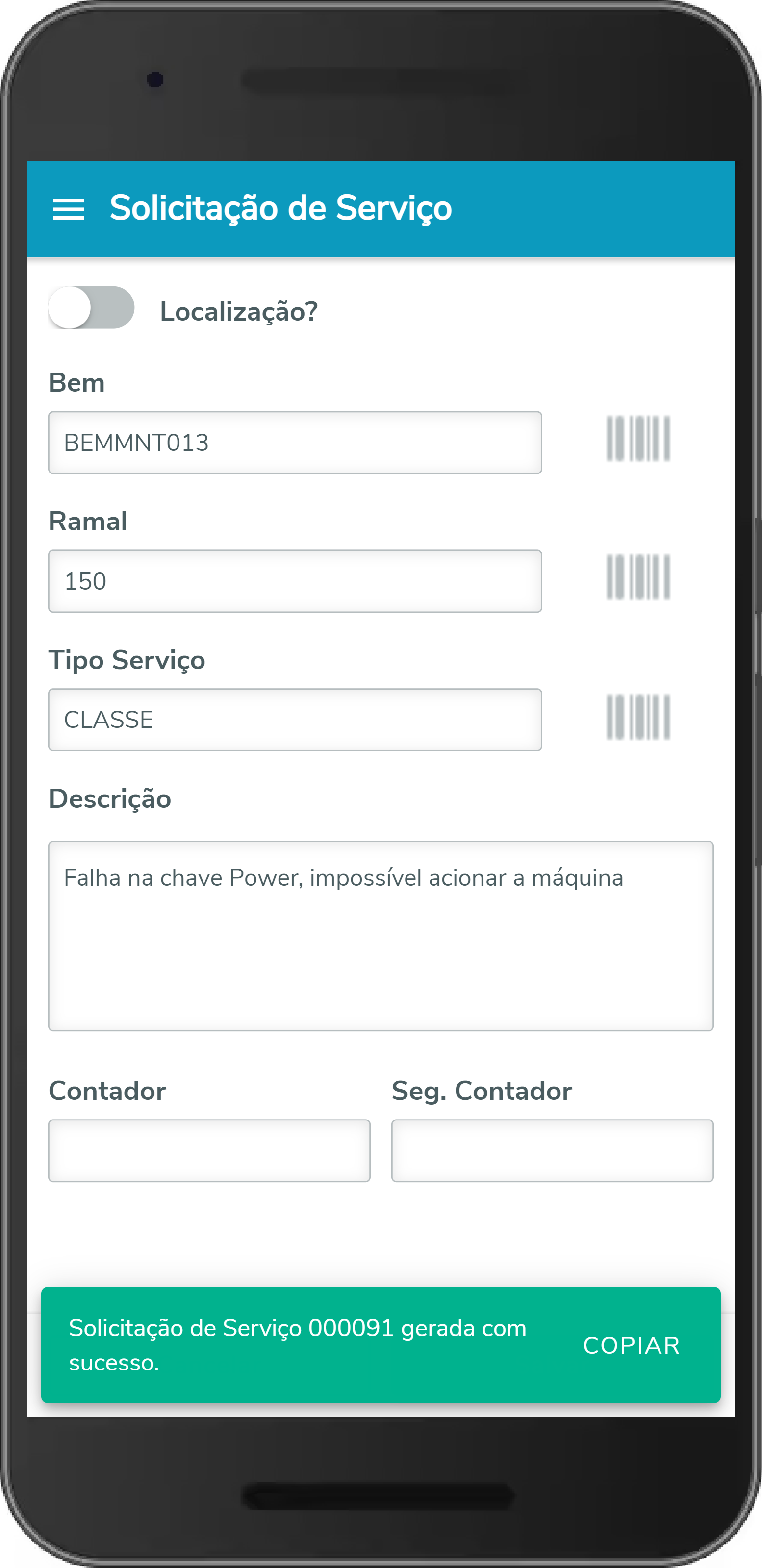
Task: Scan barcode for the Ramal field
Action: coord(638,577)
